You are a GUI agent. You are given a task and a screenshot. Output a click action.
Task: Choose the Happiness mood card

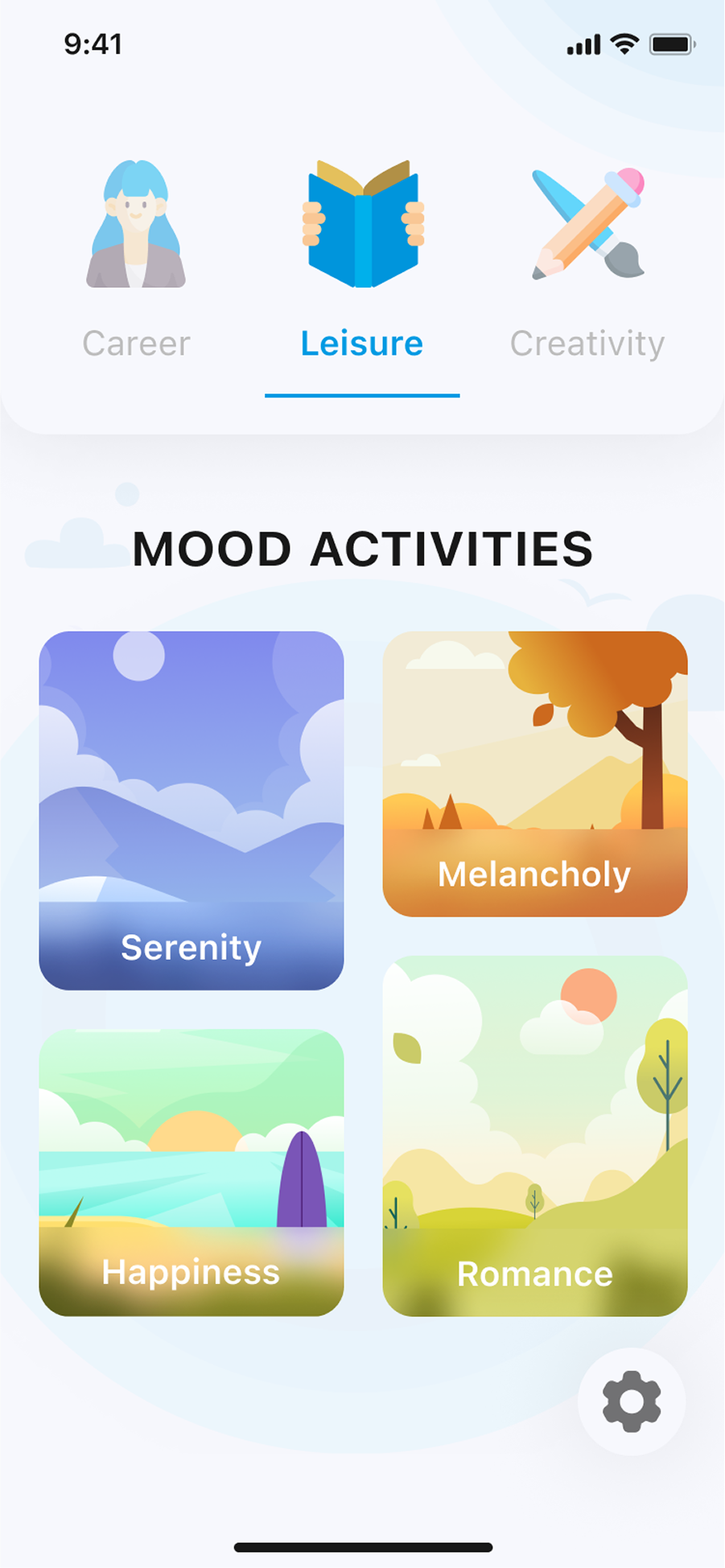pos(192,1172)
